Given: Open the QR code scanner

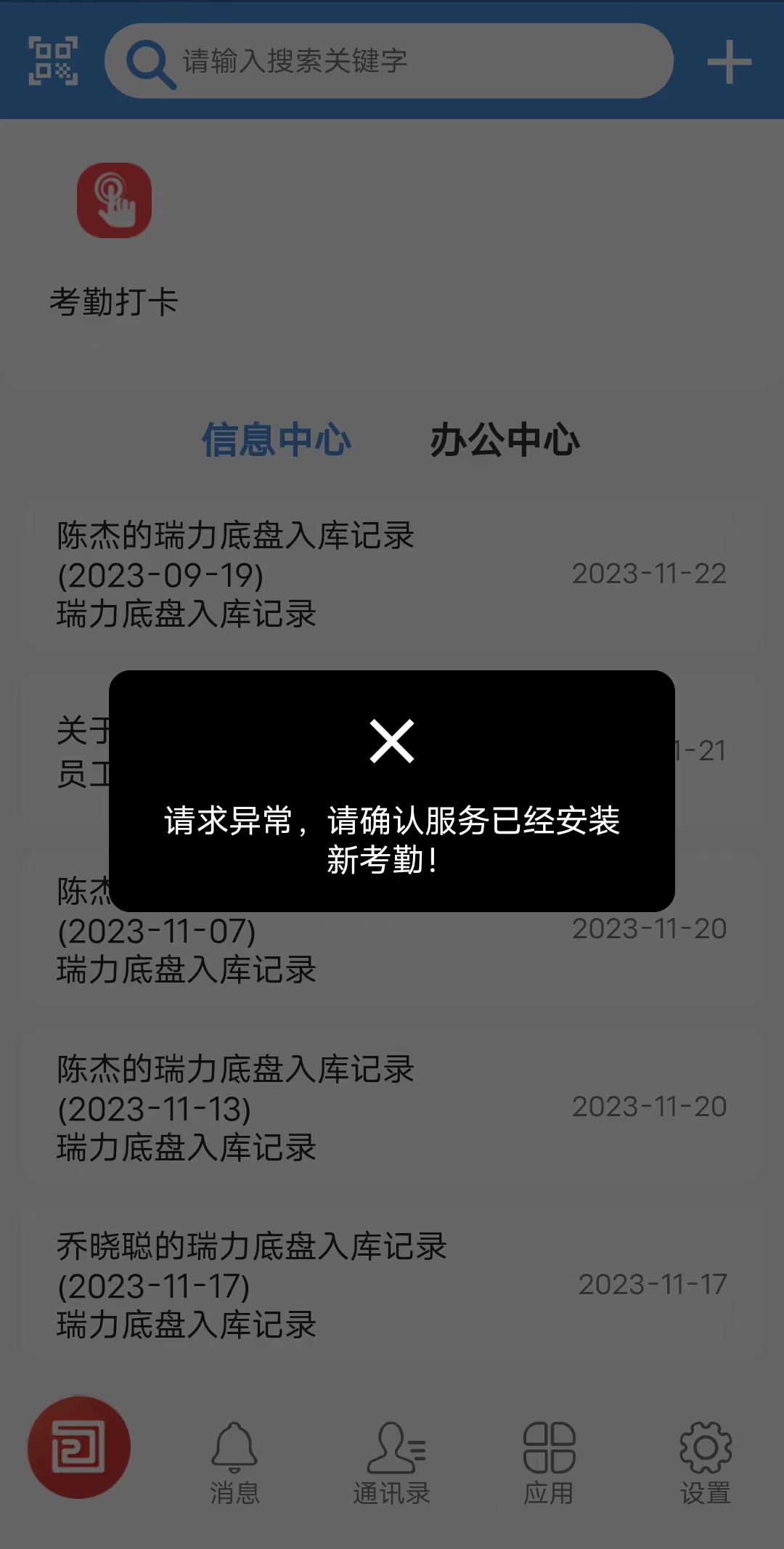Looking at the screenshot, I should click(x=54, y=62).
